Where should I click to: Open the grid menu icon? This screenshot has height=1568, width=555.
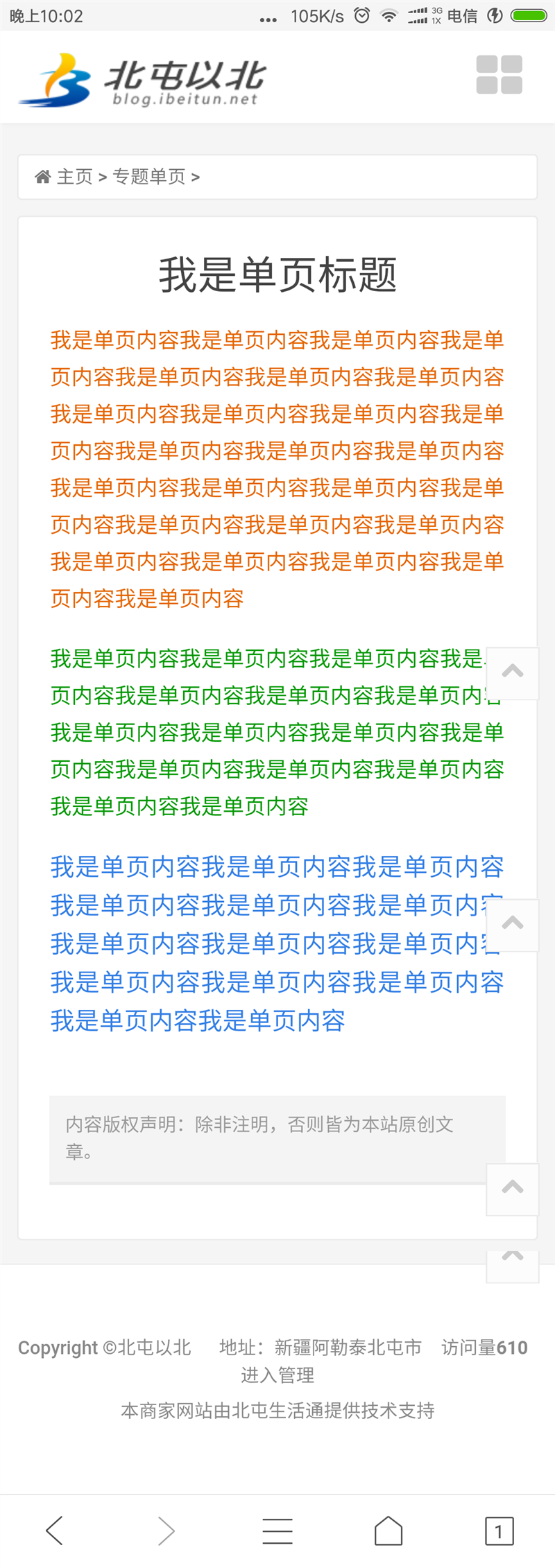point(499,75)
